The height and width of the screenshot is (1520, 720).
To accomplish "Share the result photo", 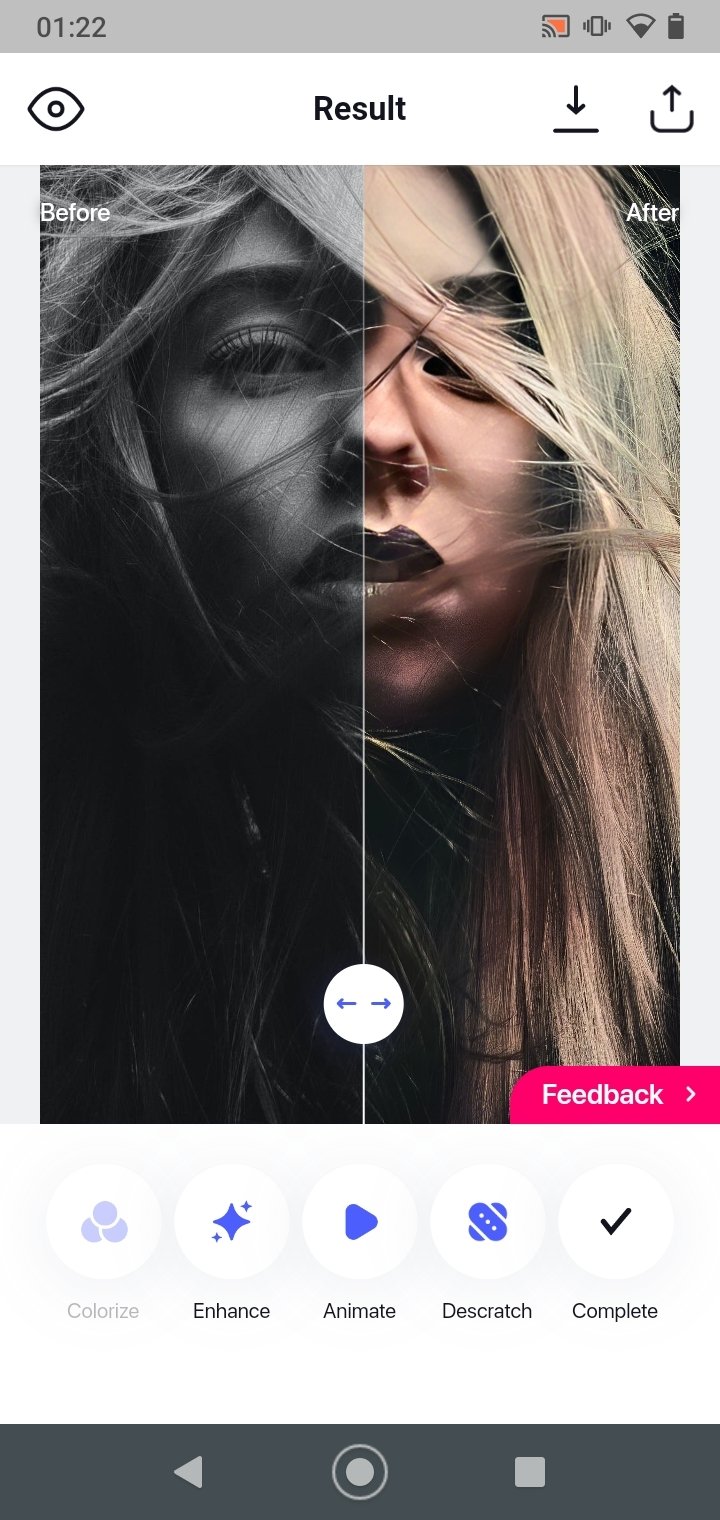I will (671, 109).
